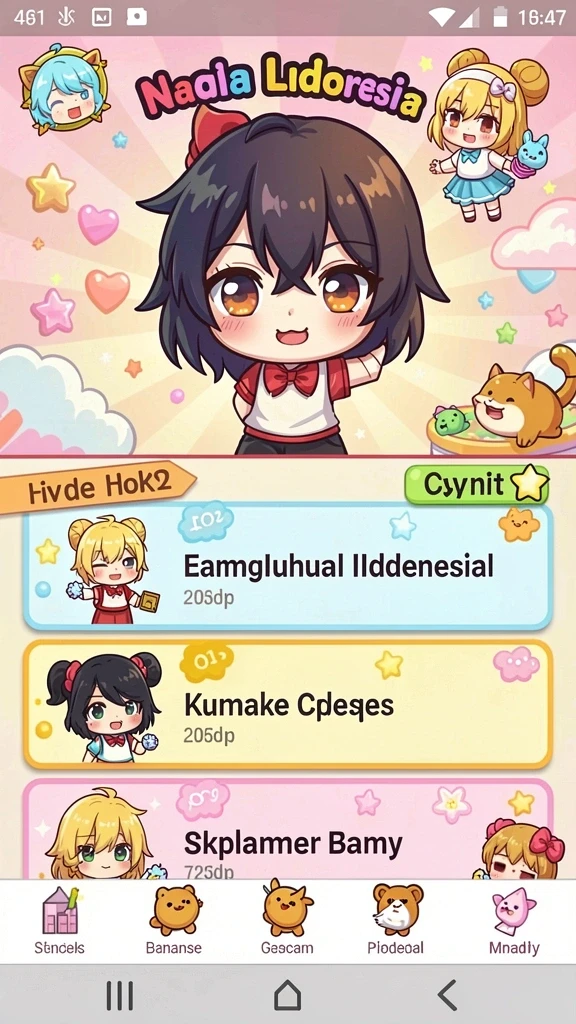Select the Skplamer Bamy card
This screenshot has width=576, height=1024.
[x=288, y=829]
